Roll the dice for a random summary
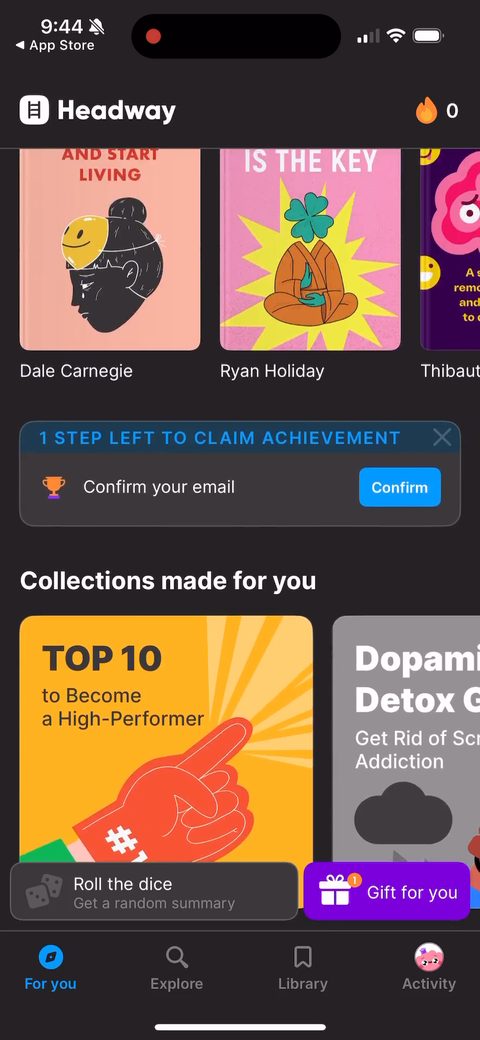 [154, 891]
